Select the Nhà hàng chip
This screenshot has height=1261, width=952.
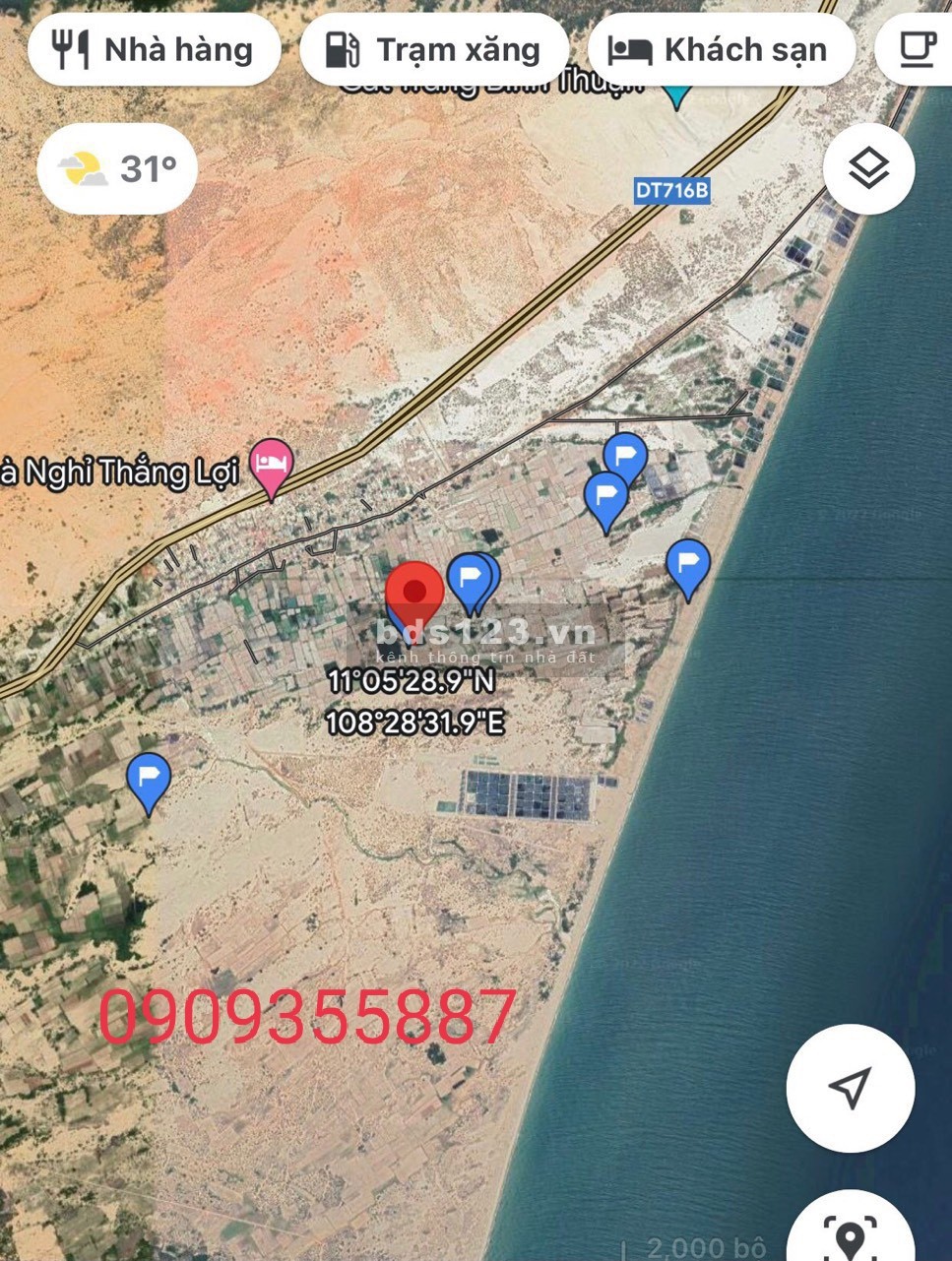(x=155, y=49)
